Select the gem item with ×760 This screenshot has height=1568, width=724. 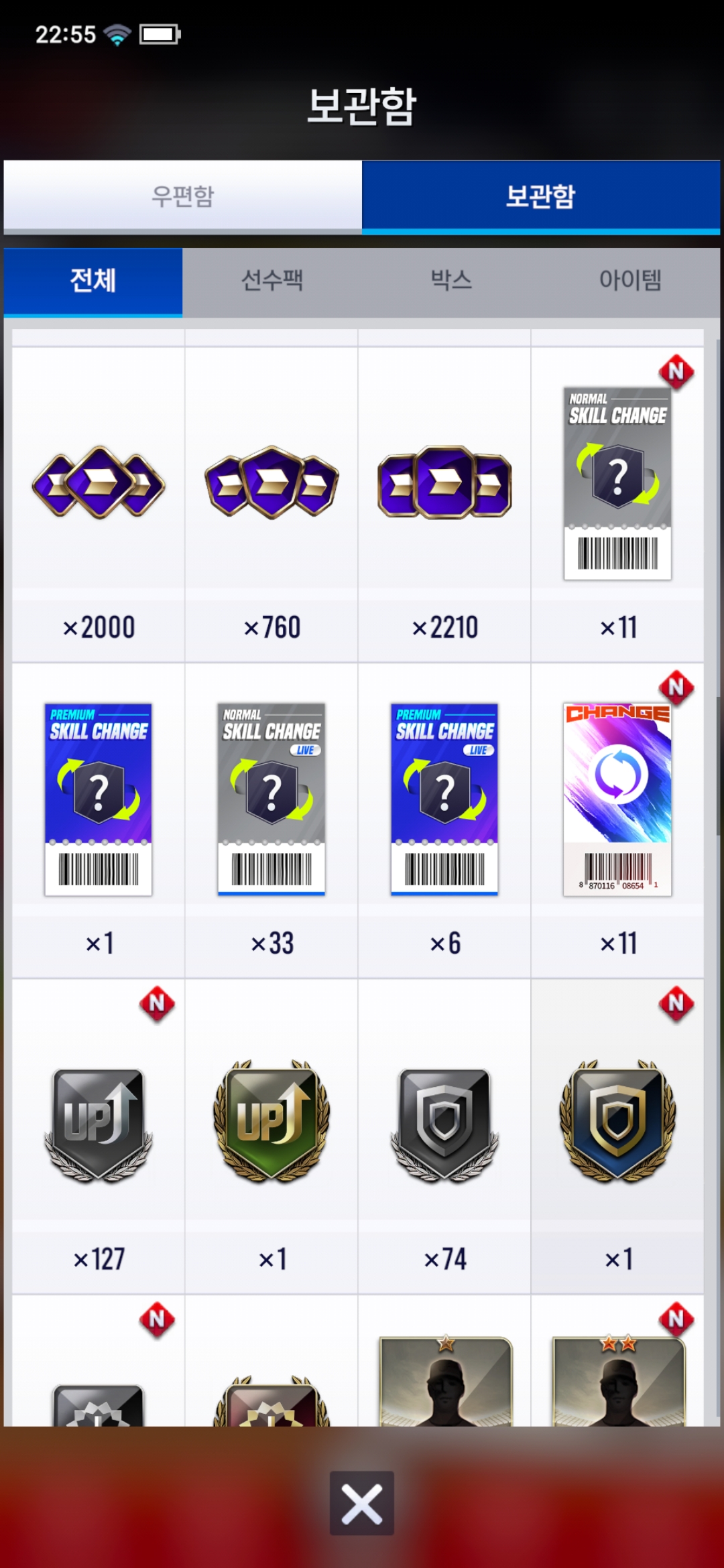(271, 504)
